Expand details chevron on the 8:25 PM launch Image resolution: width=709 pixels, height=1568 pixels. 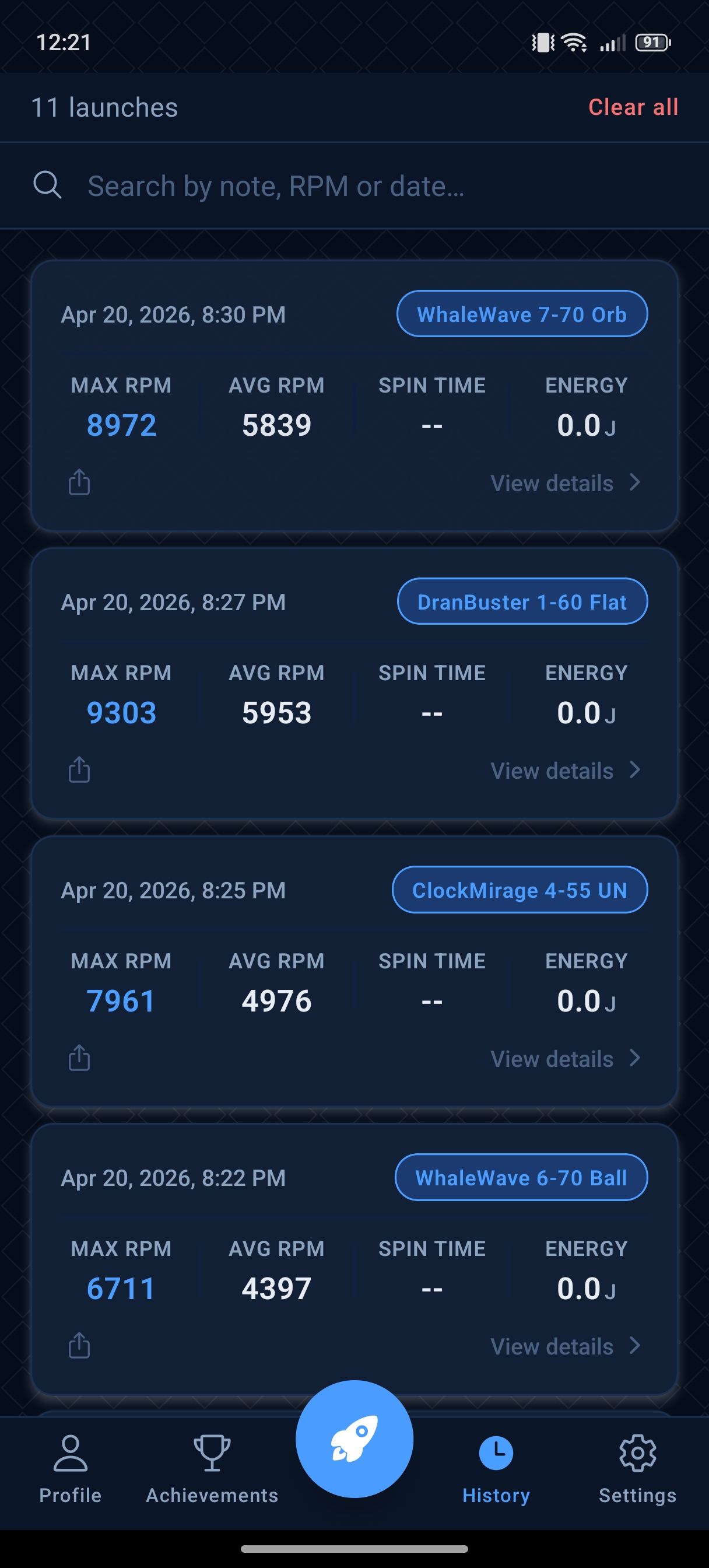point(636,1058)
